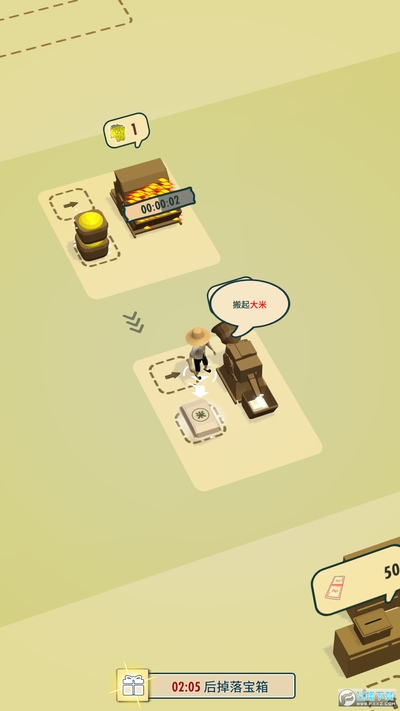Tap the crop drying rack with timer
This screenshot has width=400, height=711.
pos(149,198)
